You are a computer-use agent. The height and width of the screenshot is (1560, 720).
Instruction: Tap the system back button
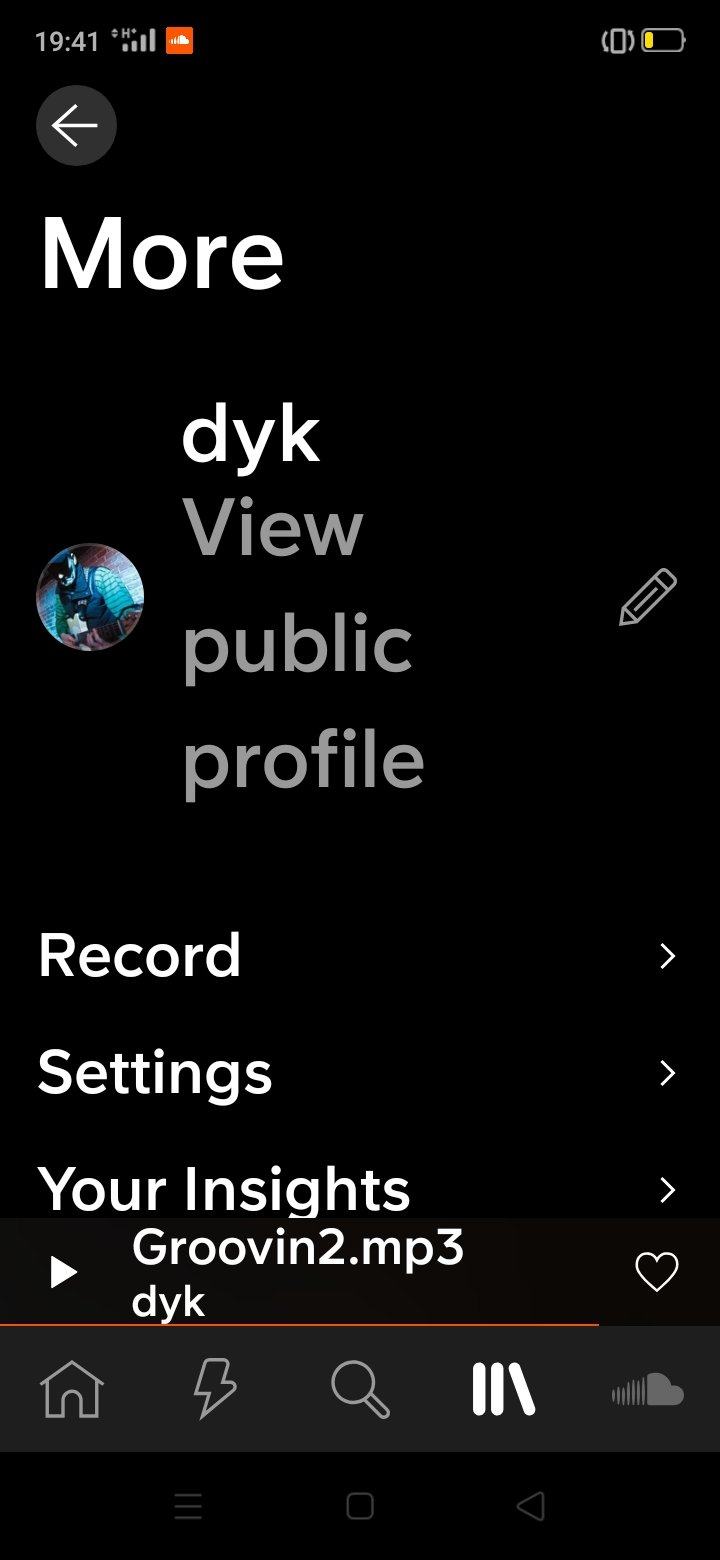pos(531,1506)
